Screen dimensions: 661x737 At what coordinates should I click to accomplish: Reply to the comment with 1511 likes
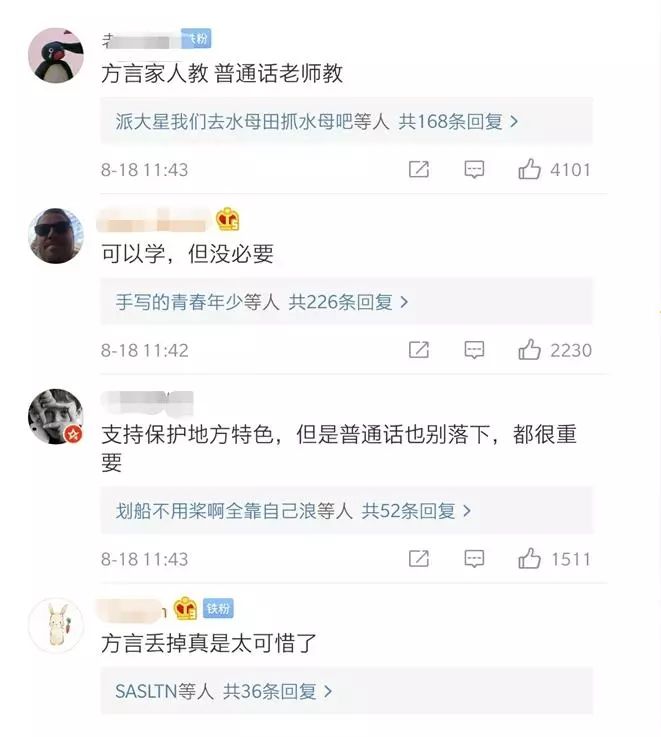pyautogui.click(x=475, y=559)
